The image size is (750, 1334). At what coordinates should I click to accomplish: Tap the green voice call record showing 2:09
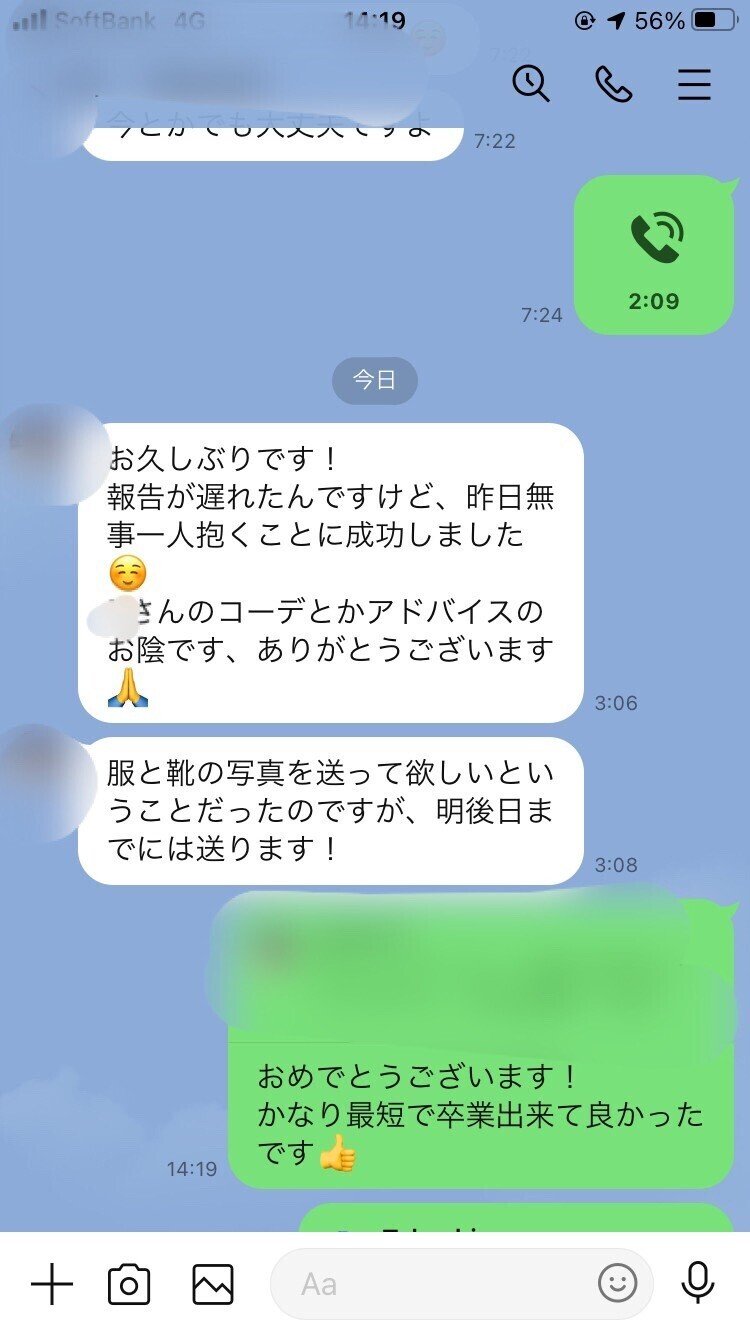click(654, 254)
